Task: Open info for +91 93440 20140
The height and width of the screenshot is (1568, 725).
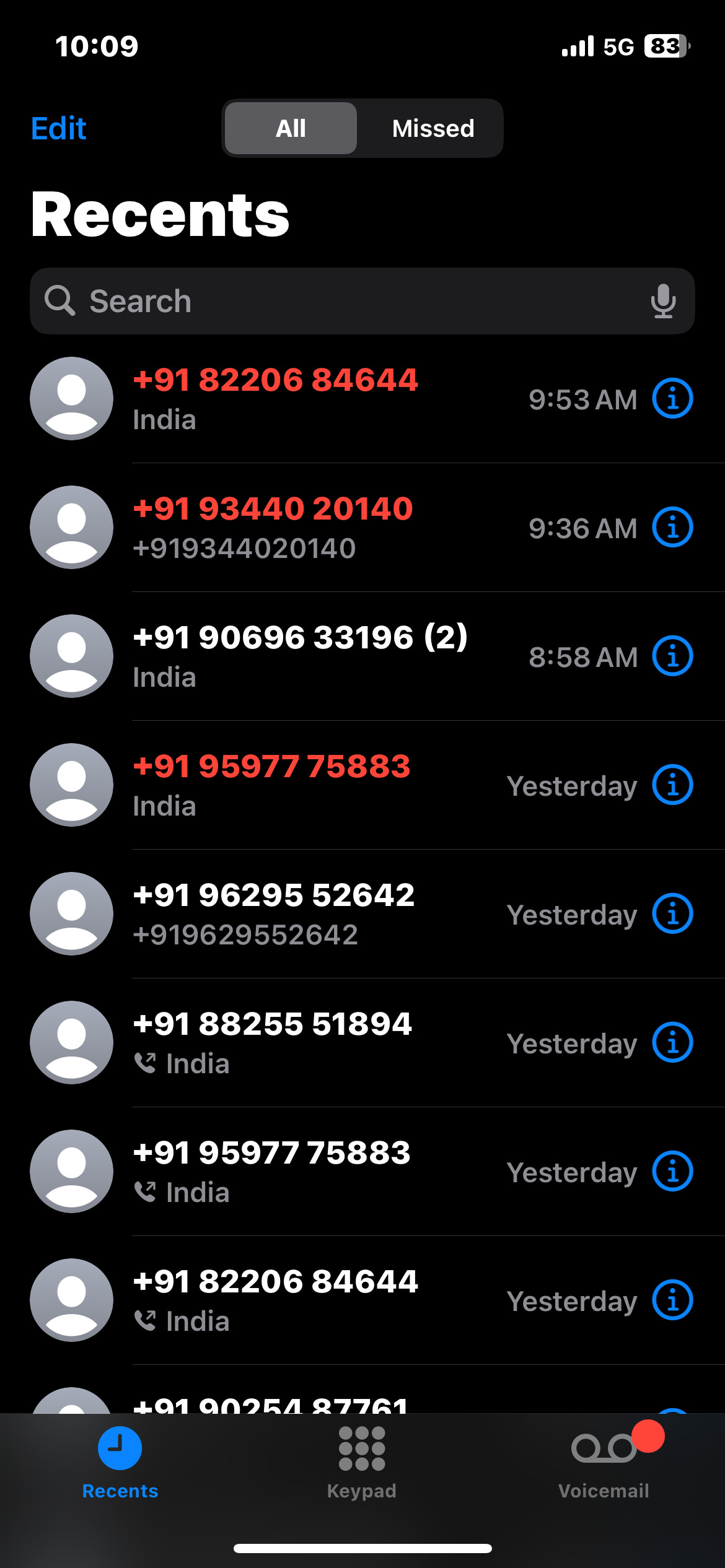Action: click(x=672, y=528)
